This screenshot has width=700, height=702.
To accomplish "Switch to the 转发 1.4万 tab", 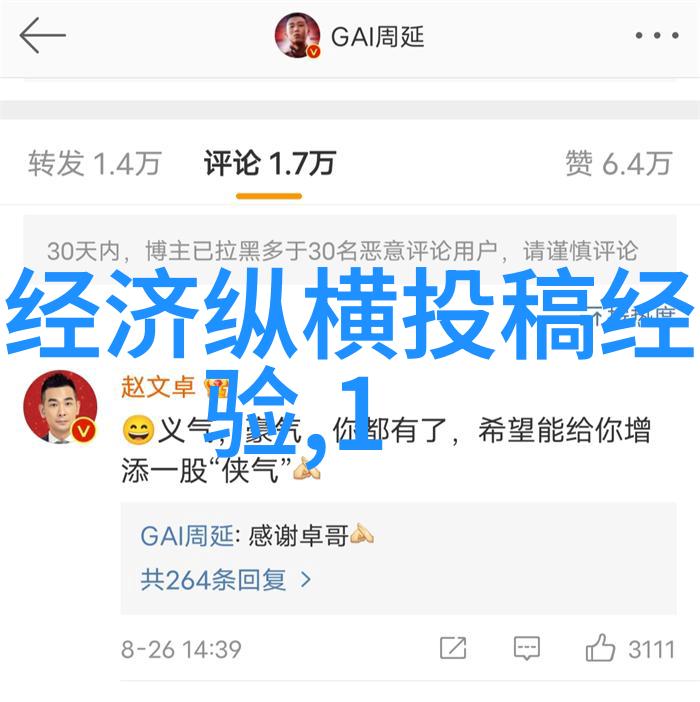I will 94,163.
